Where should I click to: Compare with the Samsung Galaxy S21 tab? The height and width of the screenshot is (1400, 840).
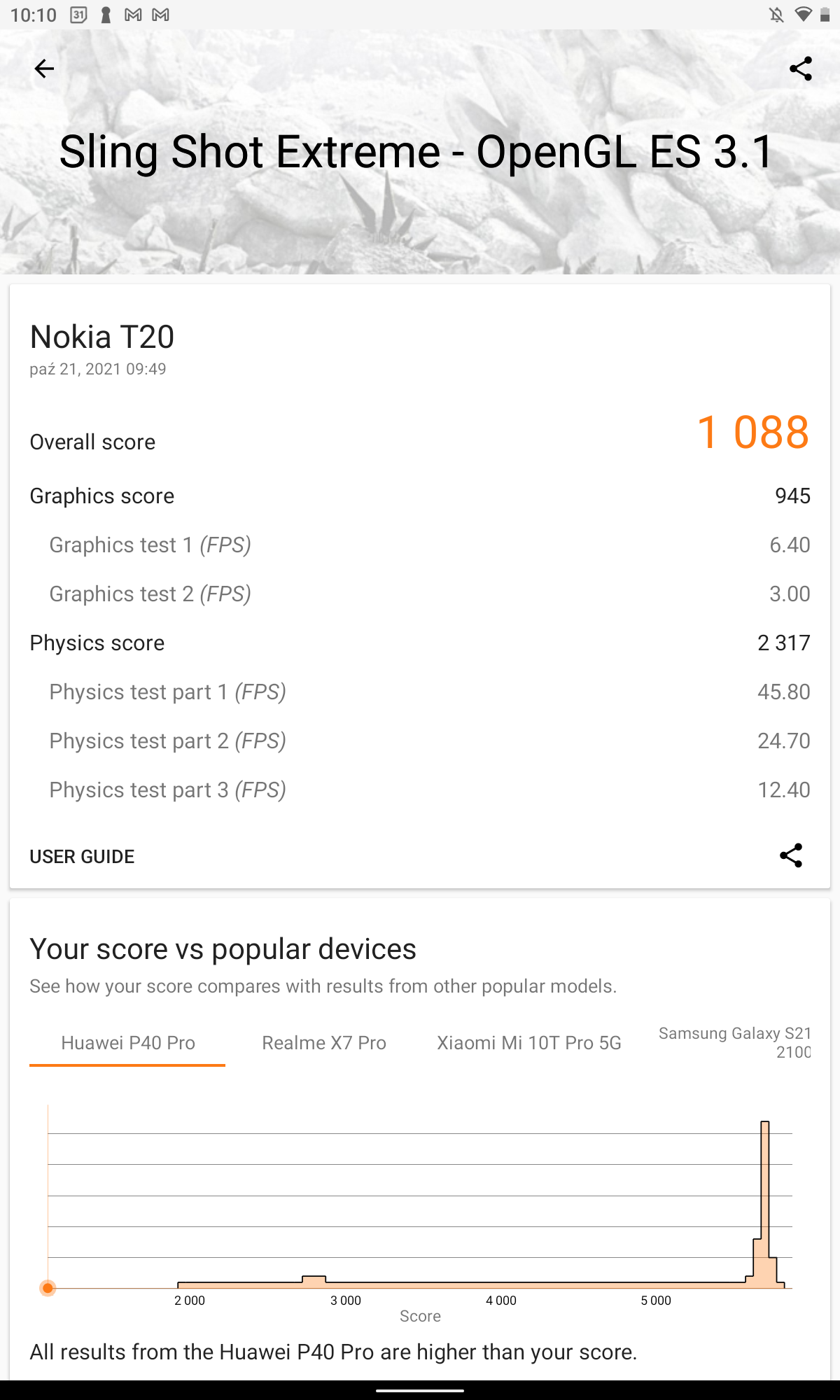(734, 1042)
